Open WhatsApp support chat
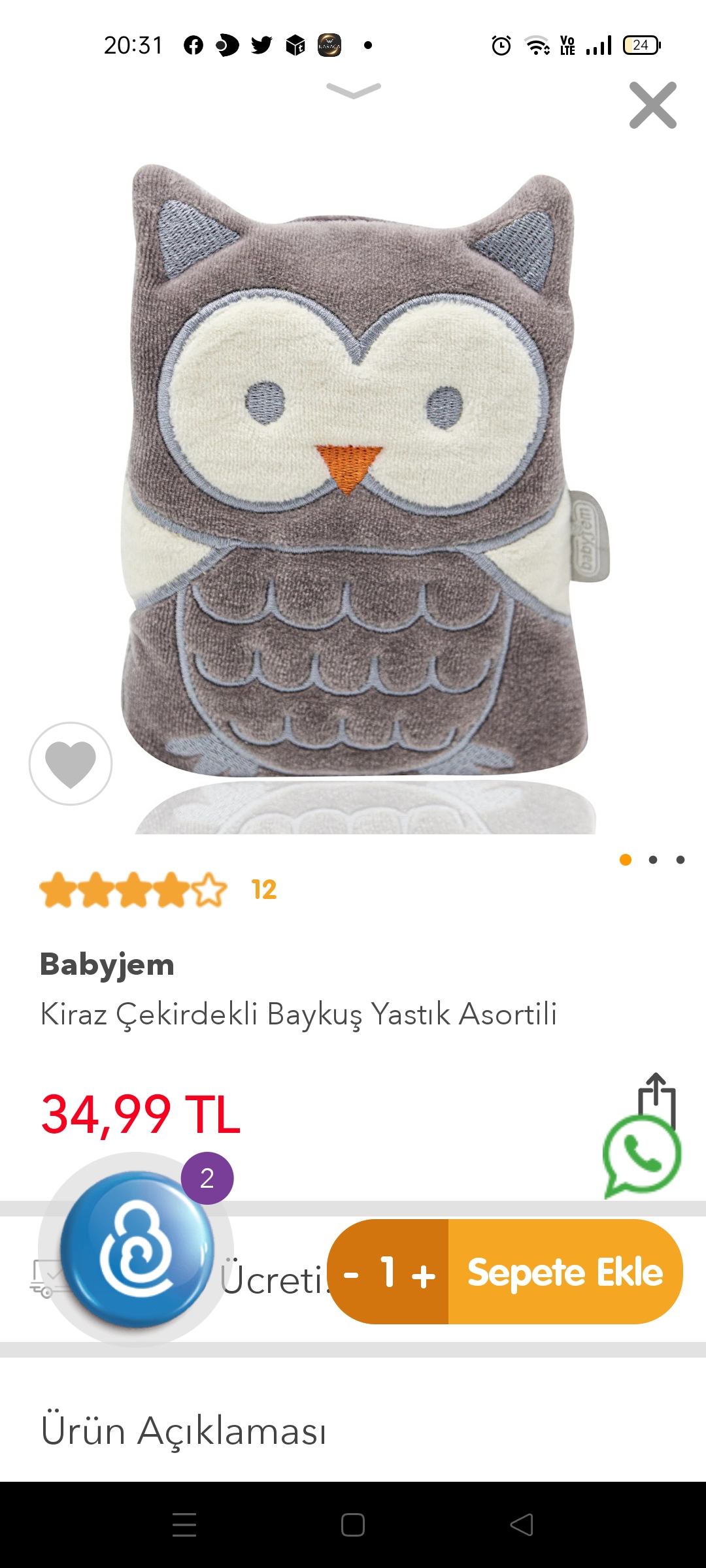This screenshot has height=1568, width=706. [642, 1156]
